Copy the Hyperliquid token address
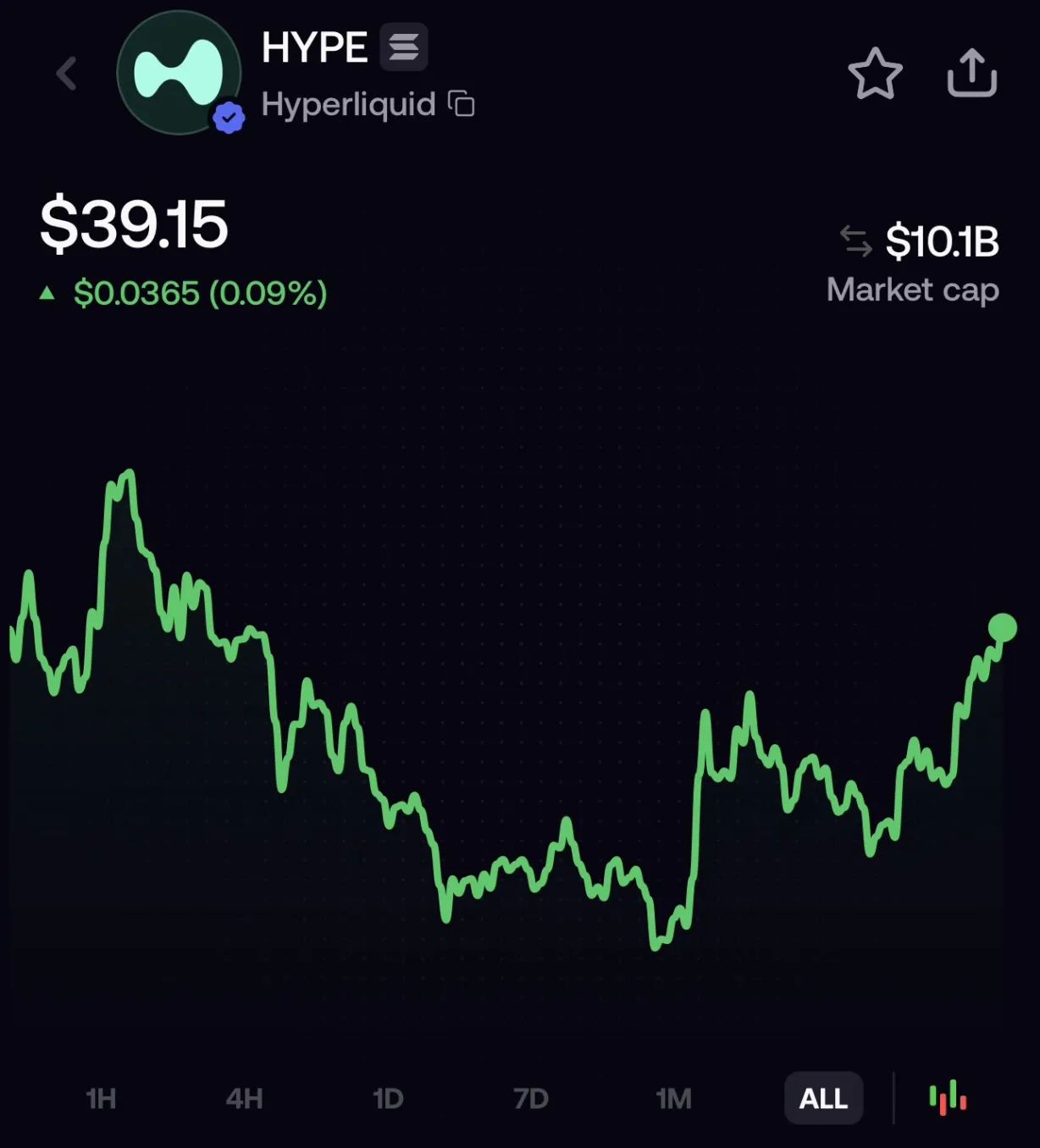Viewport: 1040px width, 1148px height. (x=462, y=104)
